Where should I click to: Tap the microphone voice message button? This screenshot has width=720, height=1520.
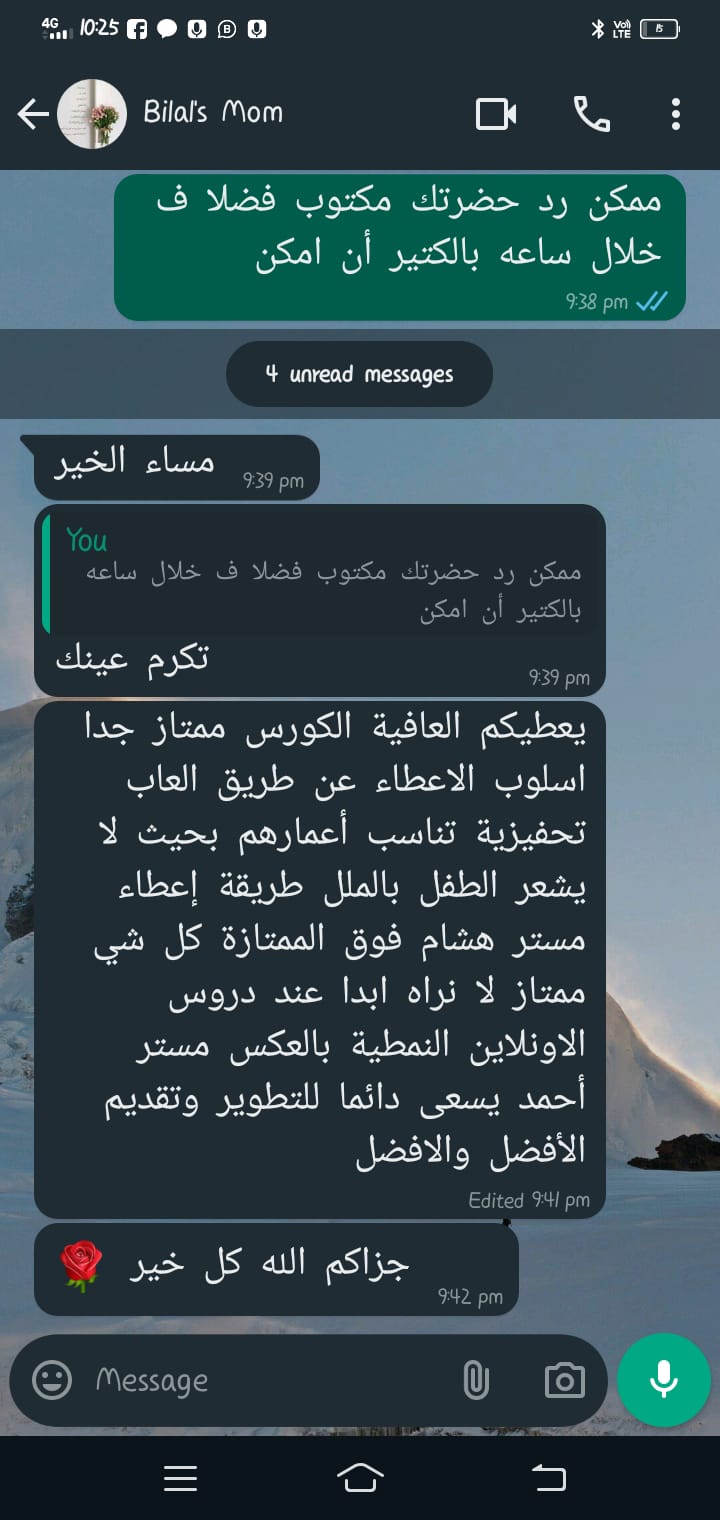point(664,1380)
